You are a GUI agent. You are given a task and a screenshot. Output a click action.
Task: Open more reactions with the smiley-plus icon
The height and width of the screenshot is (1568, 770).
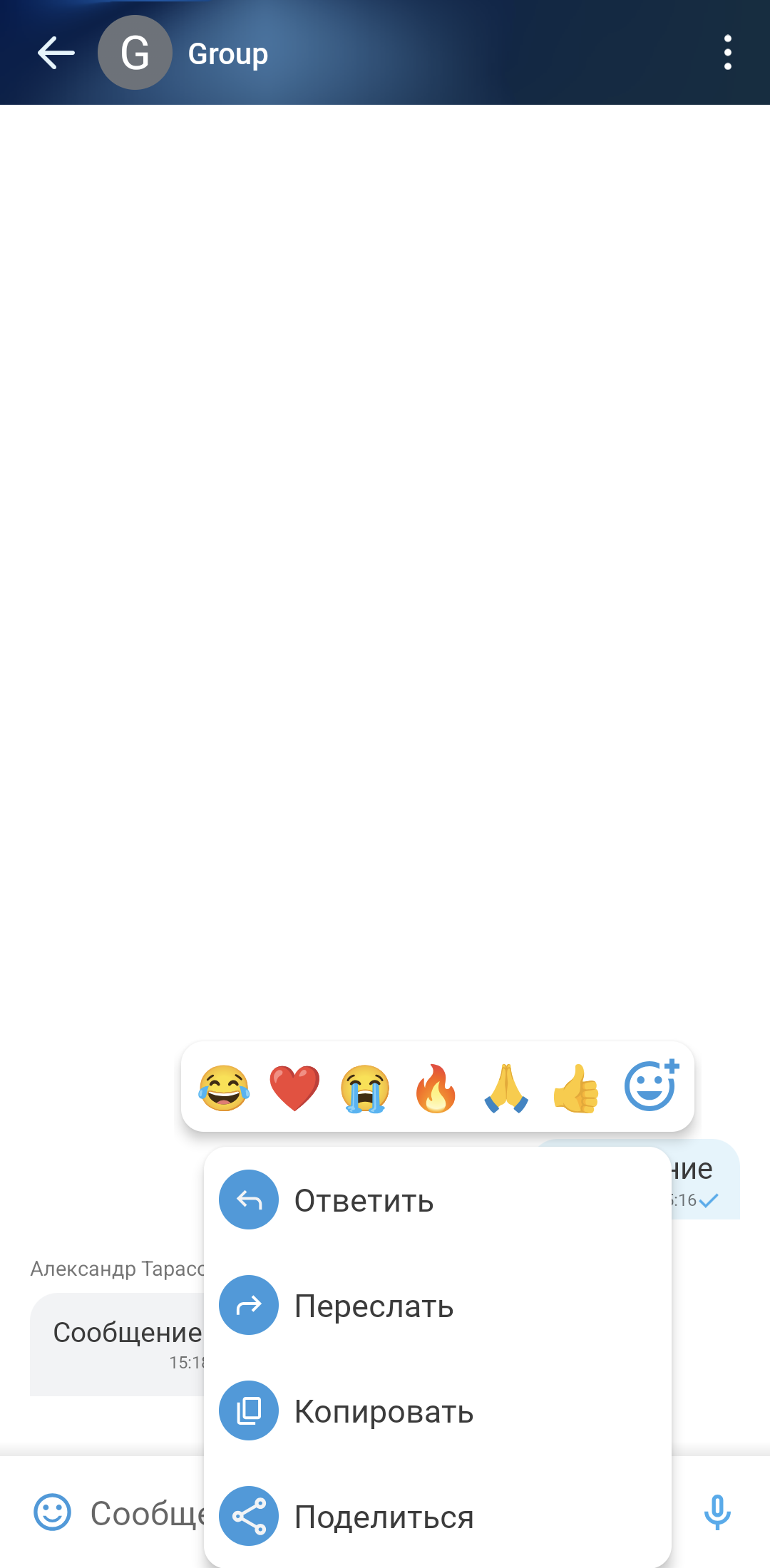click(x=651, y=1085)
